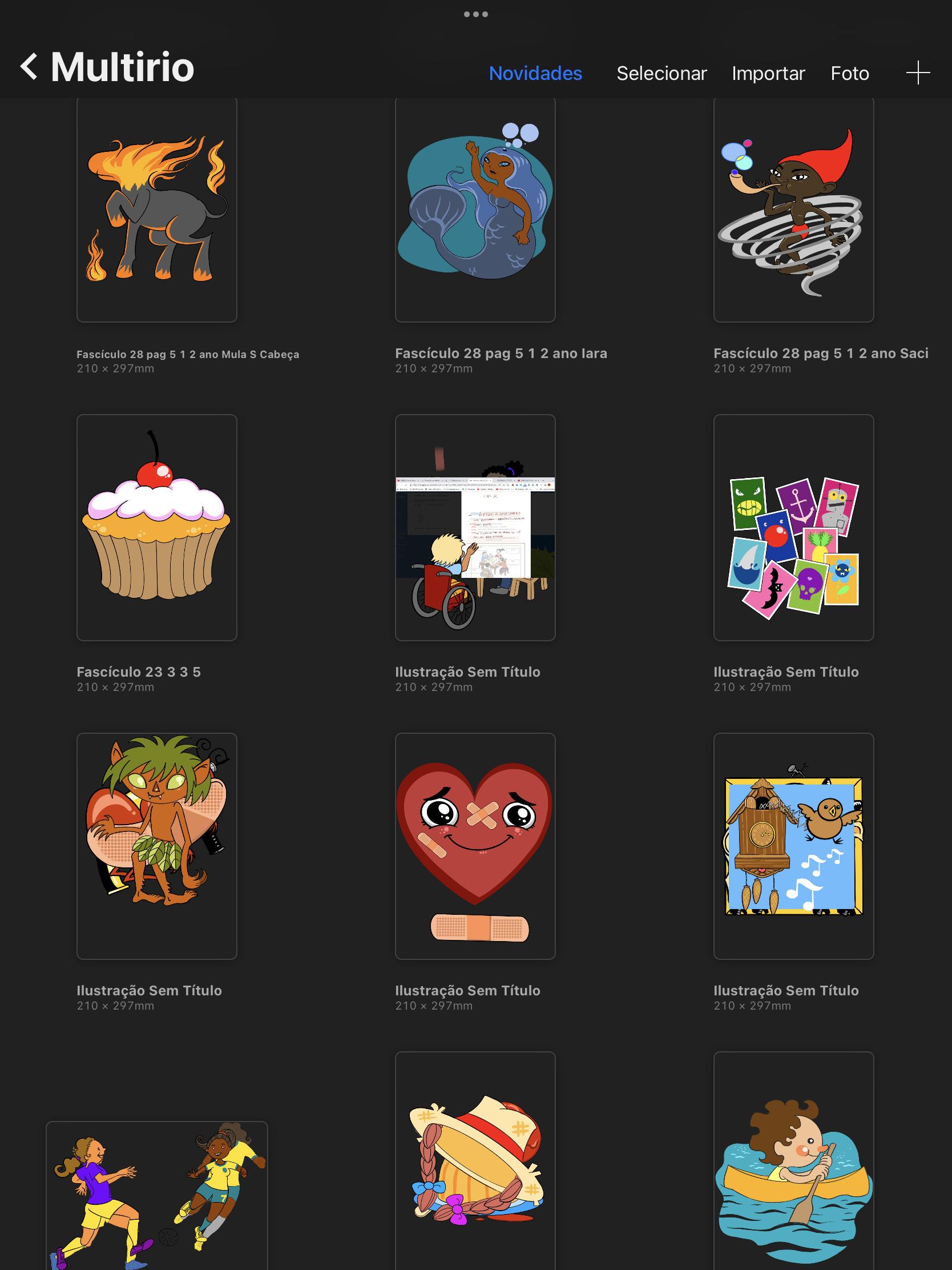The width and height of the screenshot is (952, 1270).
Task: Open Fascículo 23 3 3 5 cupcake artwork
Action: (156, 527)
